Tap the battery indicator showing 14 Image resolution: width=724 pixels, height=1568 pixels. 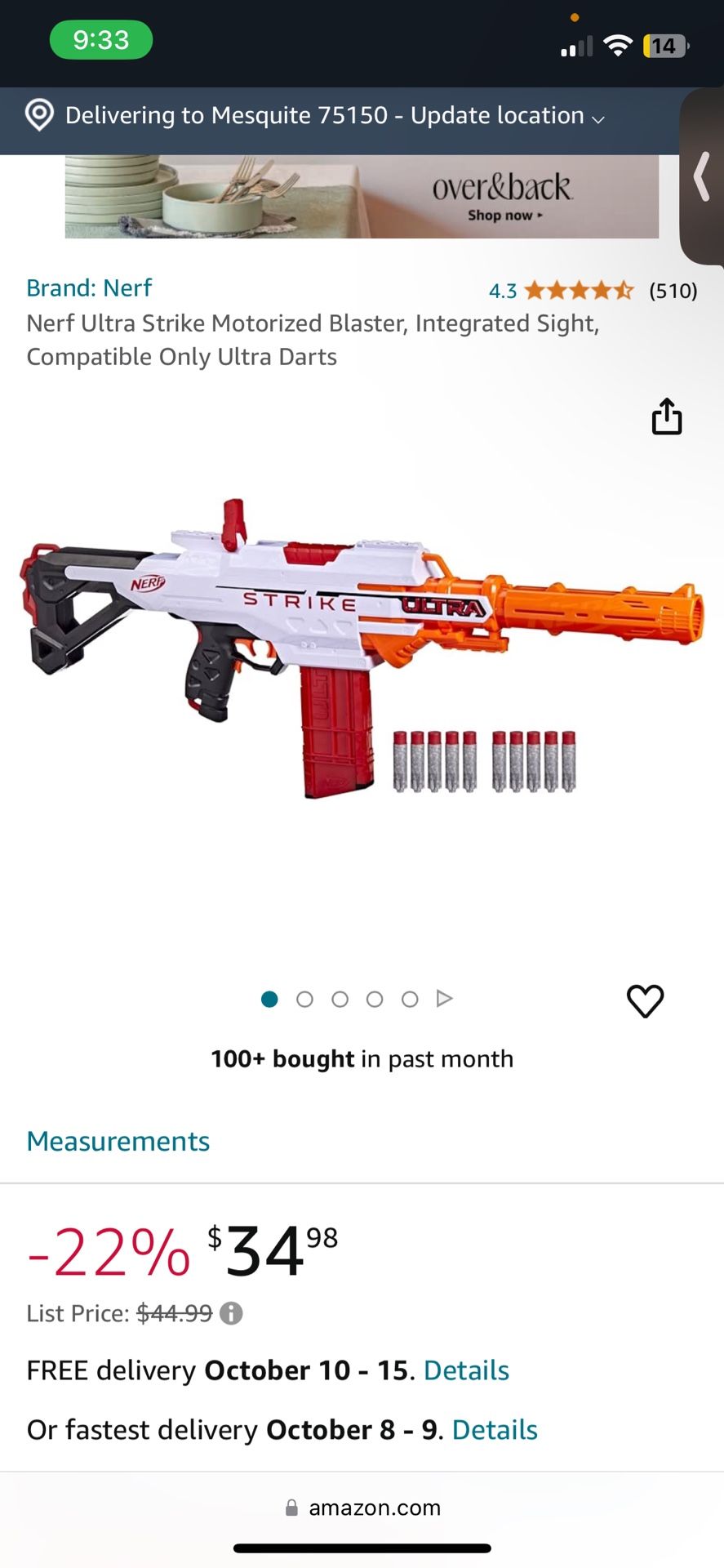pyautogui.click(x=665, y=45)
